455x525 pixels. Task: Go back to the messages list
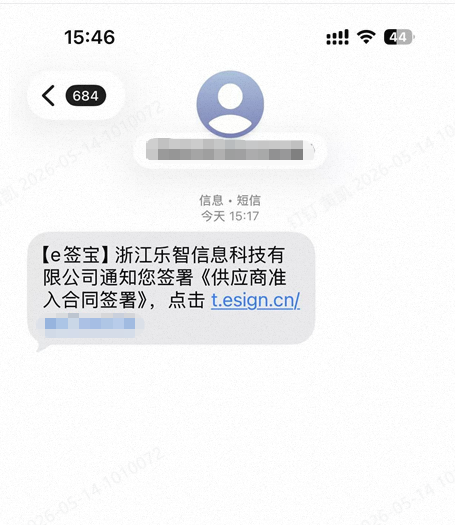pyautogui.click(x=74, y=96)
